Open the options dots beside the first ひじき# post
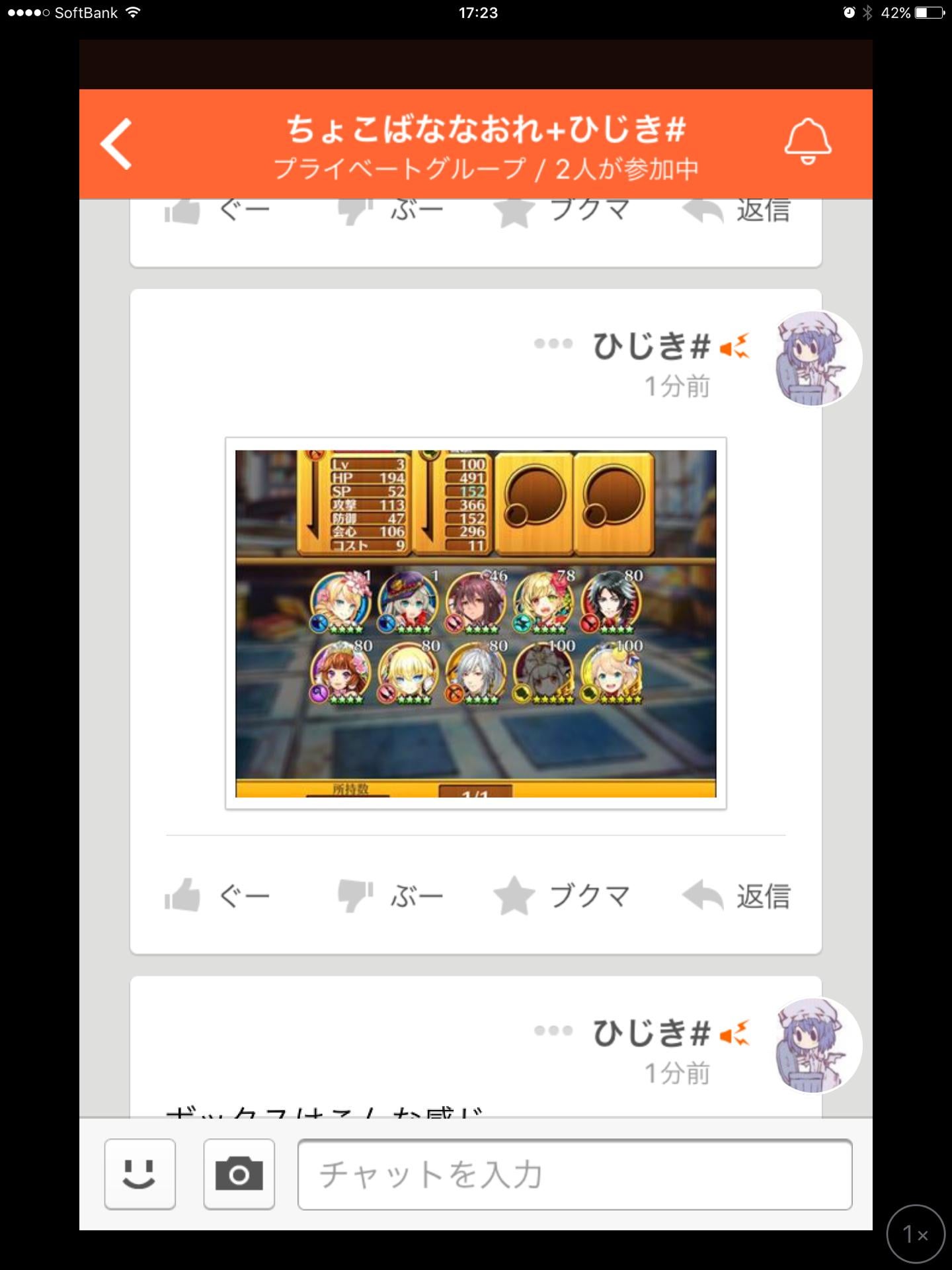The width and height of the screenshot is (952, 1270). point(553,343)
